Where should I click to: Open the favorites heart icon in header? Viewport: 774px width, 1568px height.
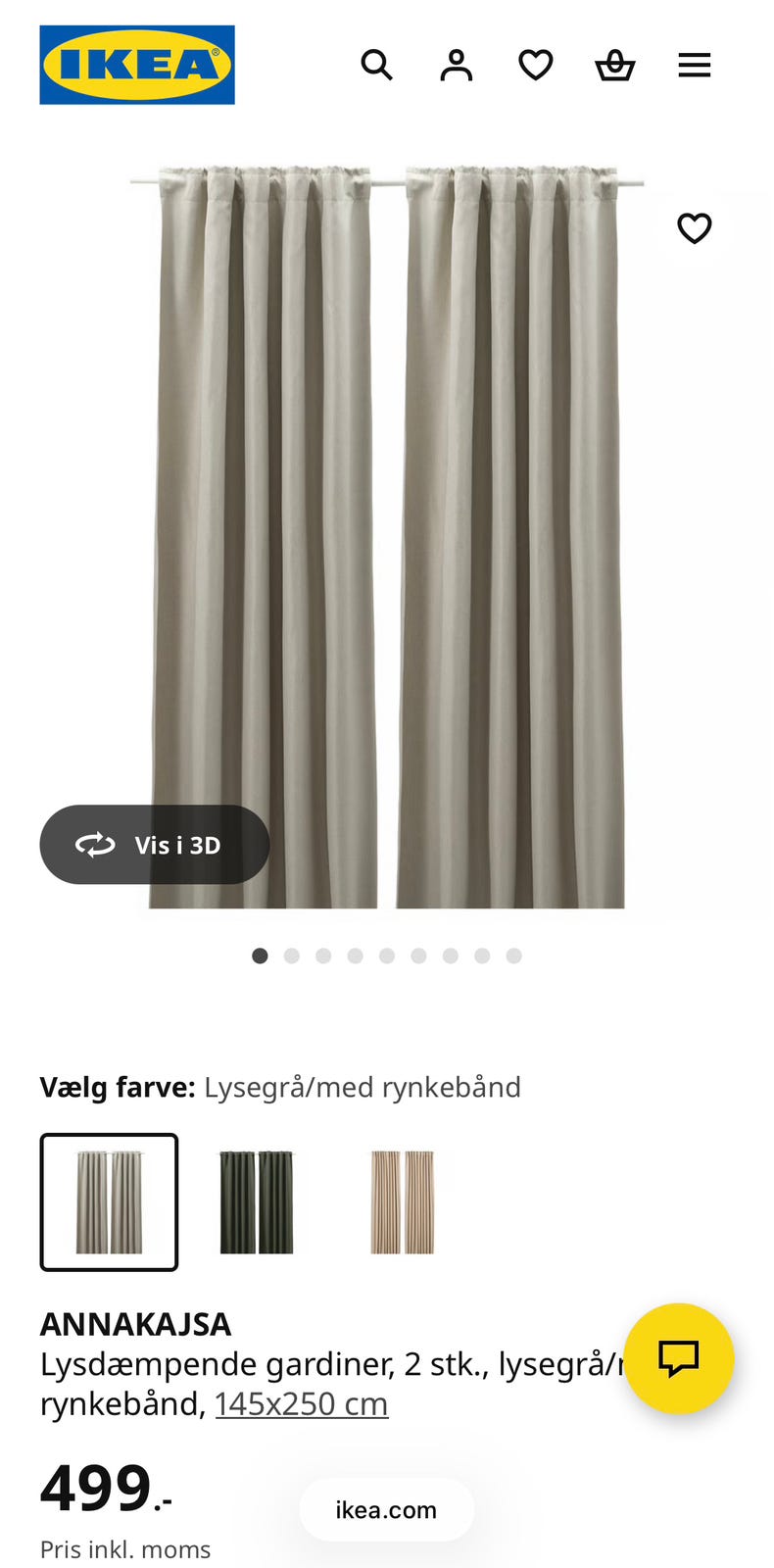click(535, 64)
